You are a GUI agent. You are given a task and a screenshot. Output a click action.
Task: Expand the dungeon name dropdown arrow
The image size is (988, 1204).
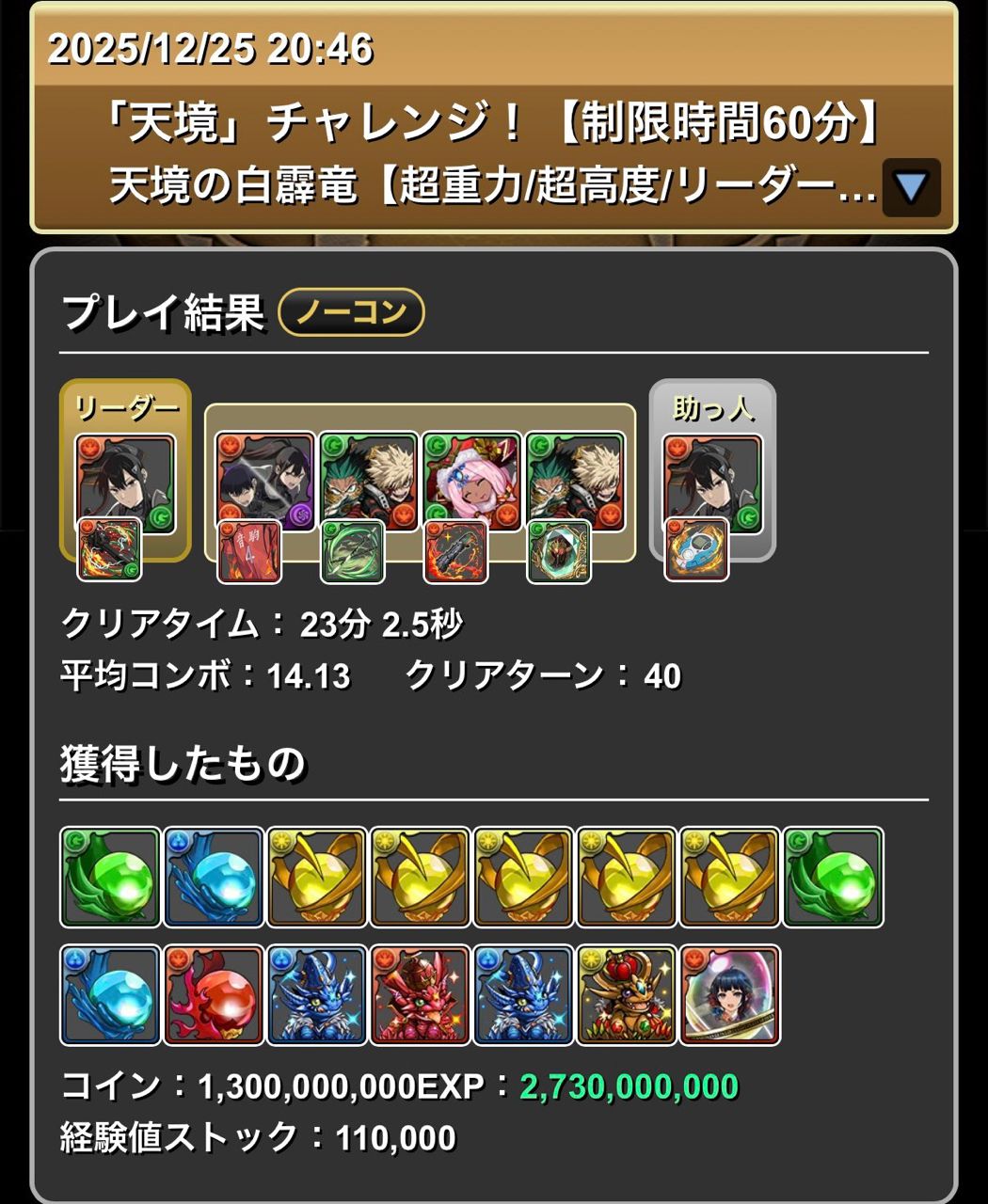[911, 187]
